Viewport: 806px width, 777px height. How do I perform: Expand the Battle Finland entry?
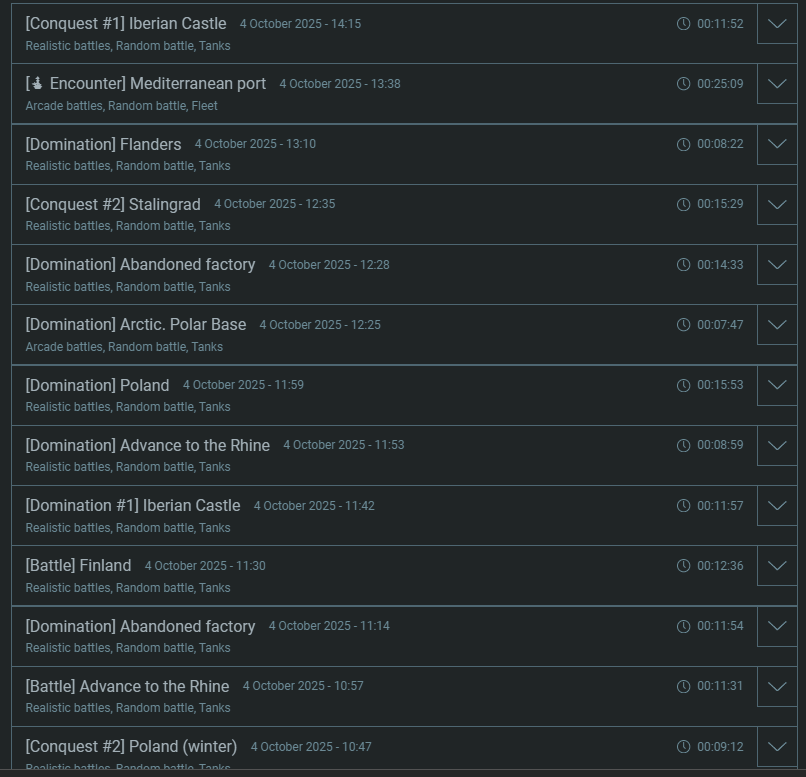pos(777,566)
